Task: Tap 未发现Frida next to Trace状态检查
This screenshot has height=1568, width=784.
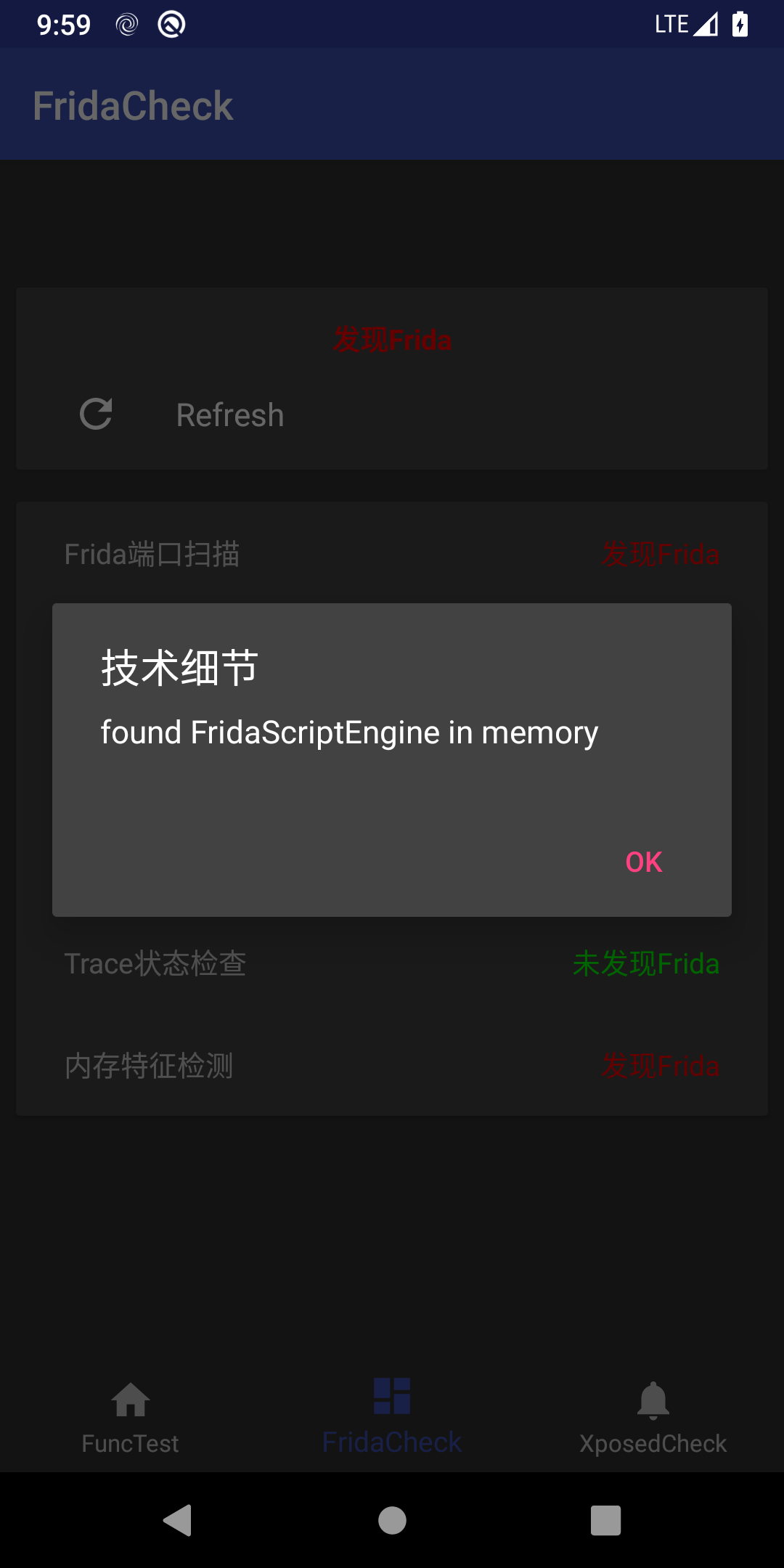Action: pos(645,963)
